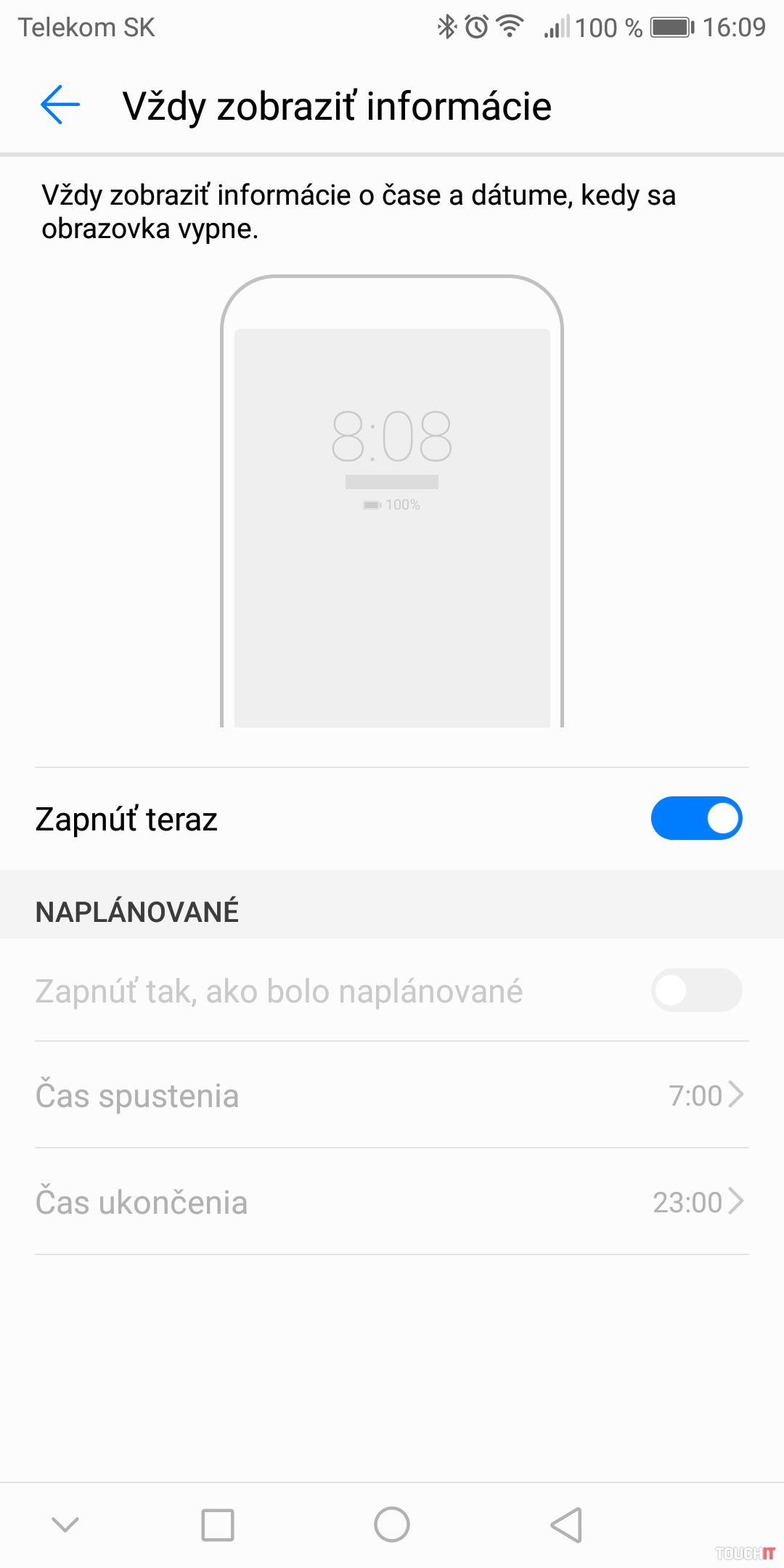Tap the system back triangle button
Screen dimensions: 784x1568
pyautogui.click(x=566, y=1524)
